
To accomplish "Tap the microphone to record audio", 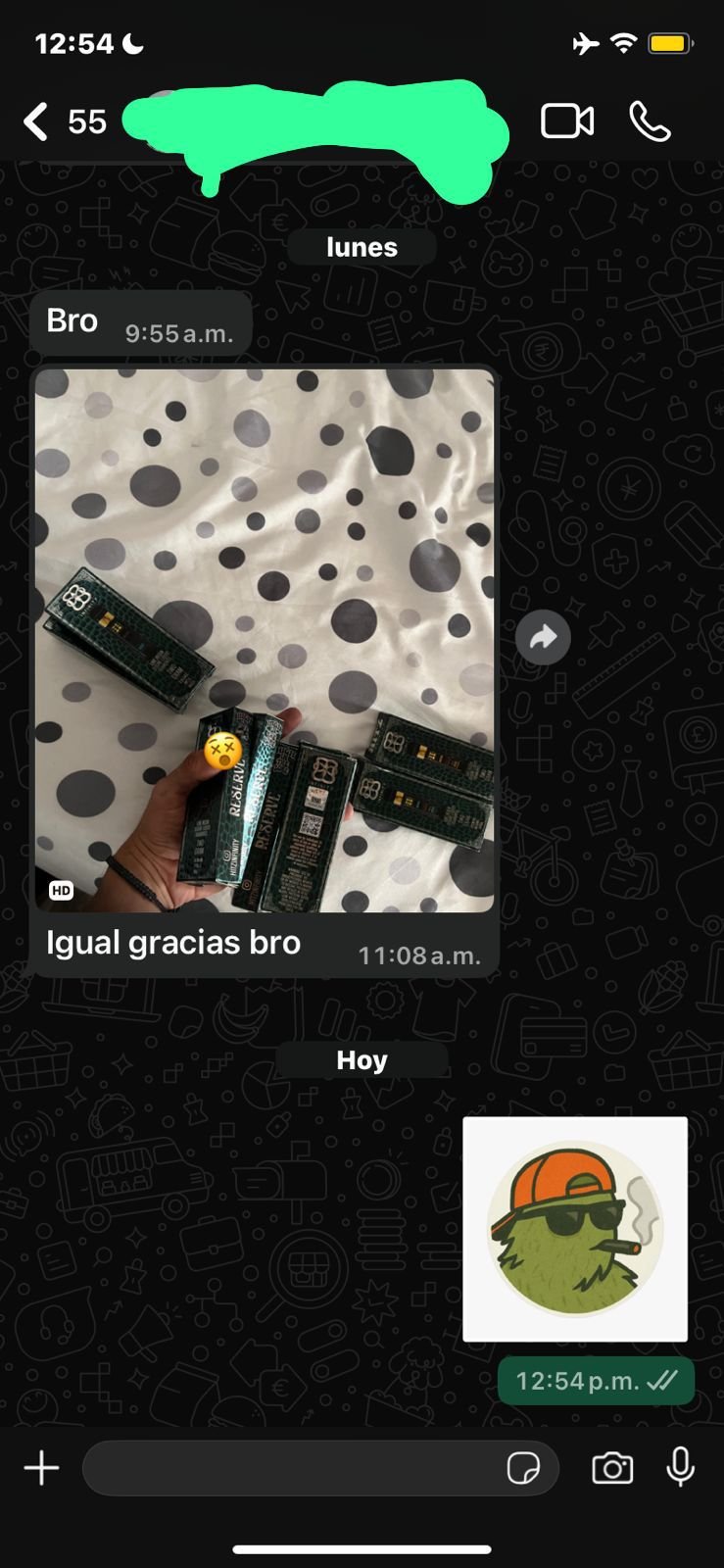I will click(x=680, y=1467).
